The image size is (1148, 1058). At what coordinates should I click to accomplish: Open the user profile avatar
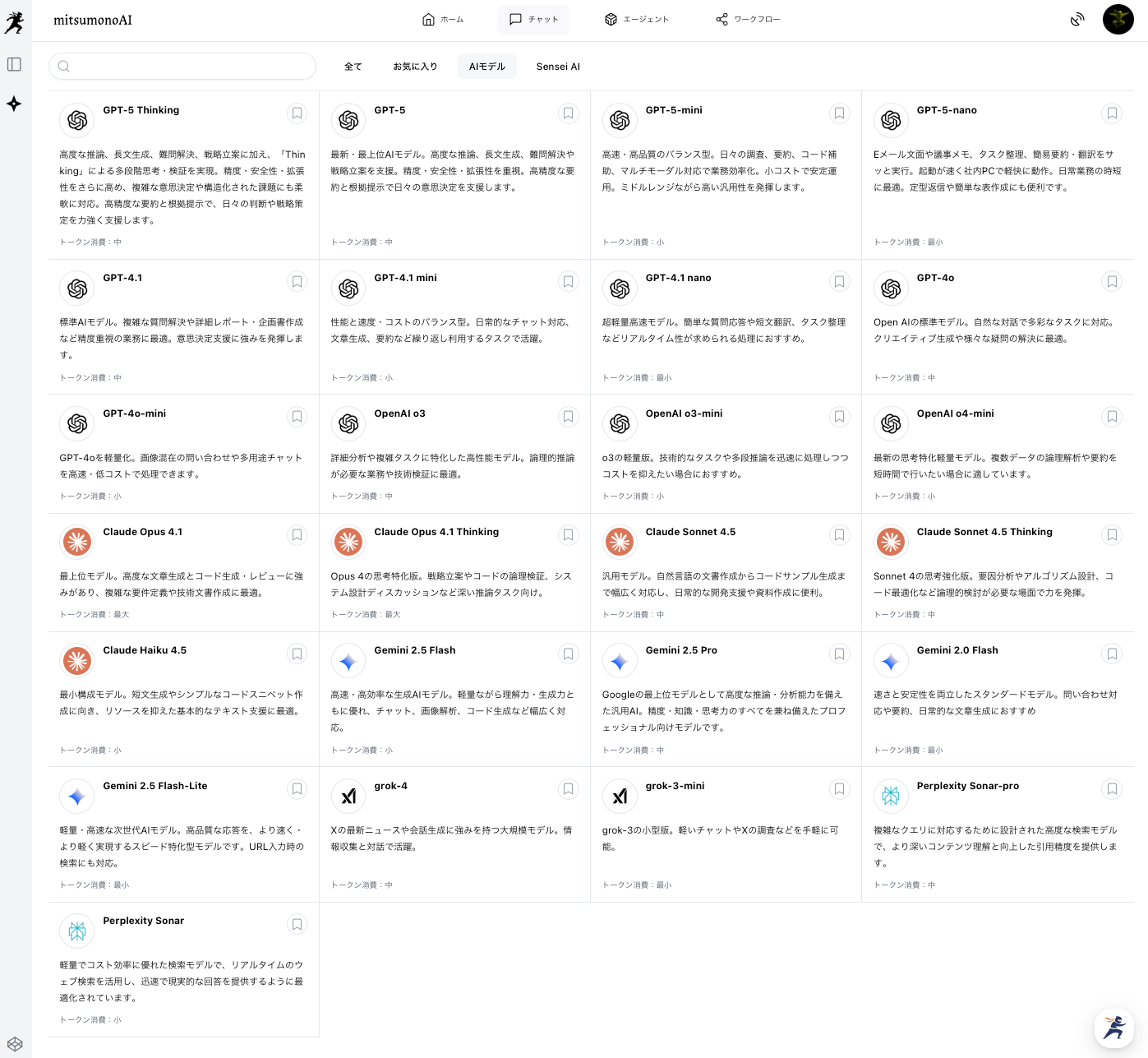[x=1118, y=19]
